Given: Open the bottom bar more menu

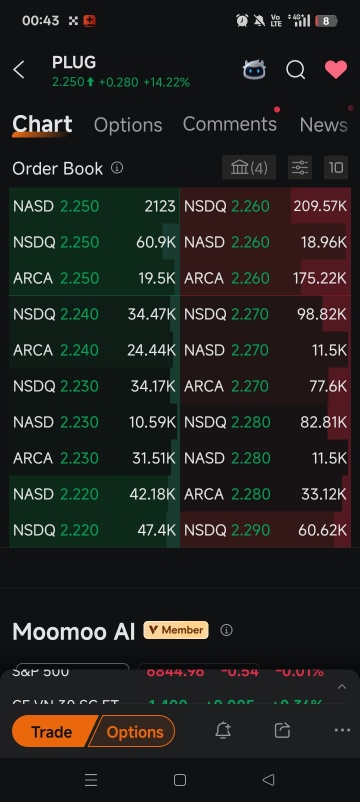Looking at the screenshot, I should [342, 730].
